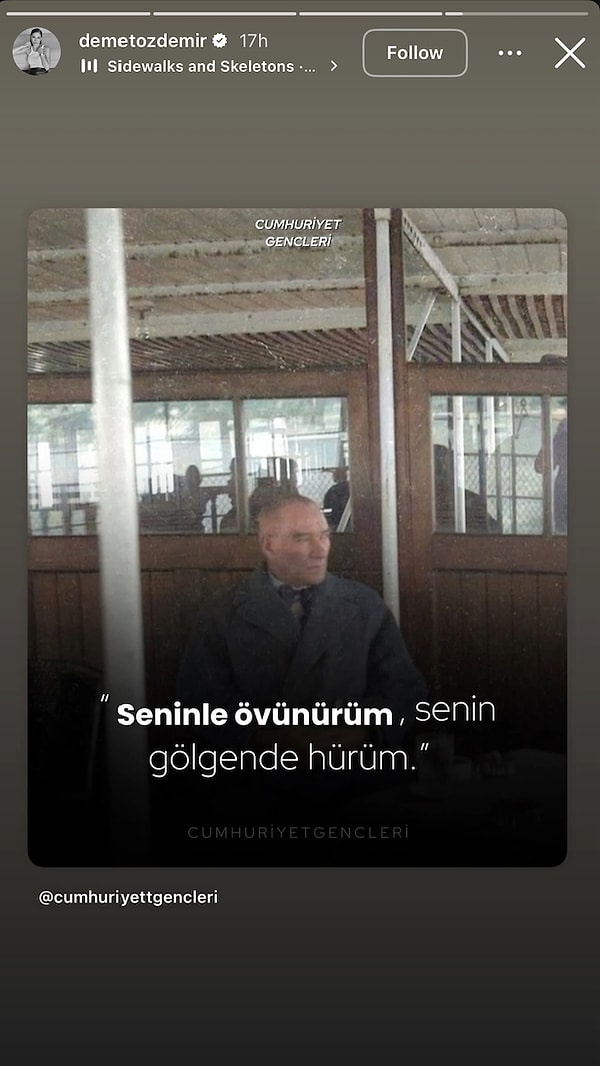Open the Sidewalks and Skeletons music track
This screenshot has height=1066, width=600.
tap(210, 66)
